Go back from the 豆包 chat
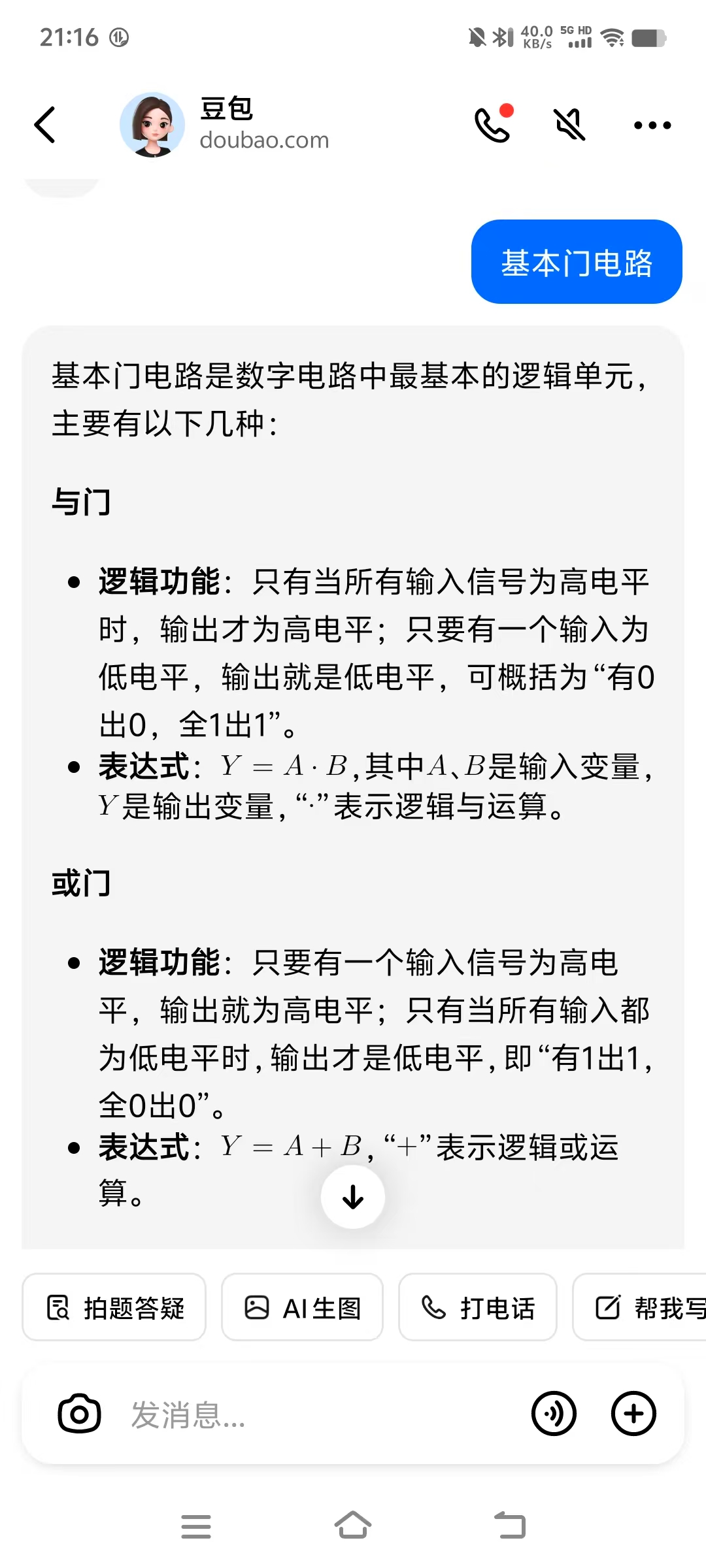 (44, 124)
